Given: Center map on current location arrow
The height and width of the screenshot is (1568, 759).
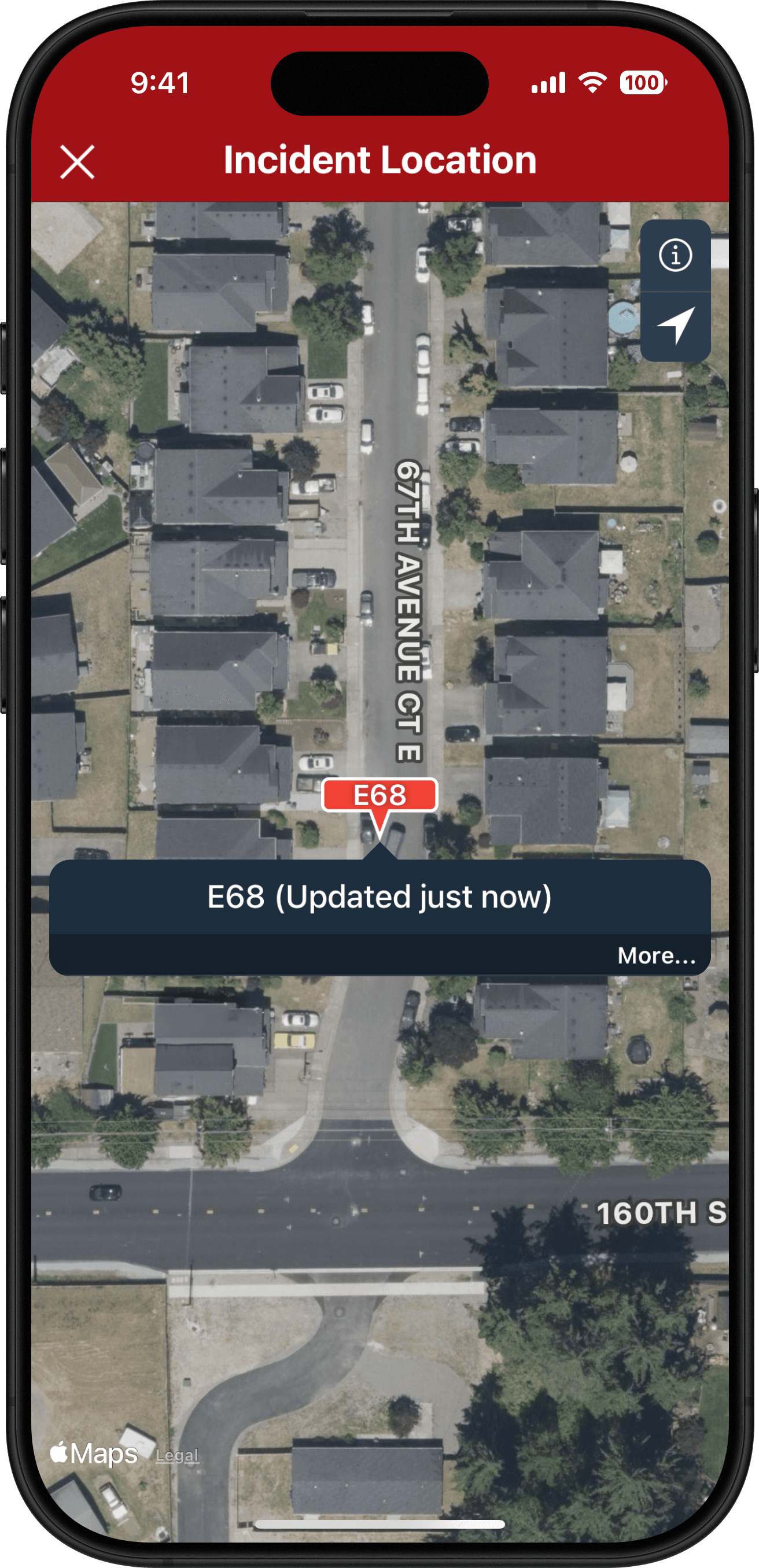Looking at the screenshot, I should (x=675, y=326).
